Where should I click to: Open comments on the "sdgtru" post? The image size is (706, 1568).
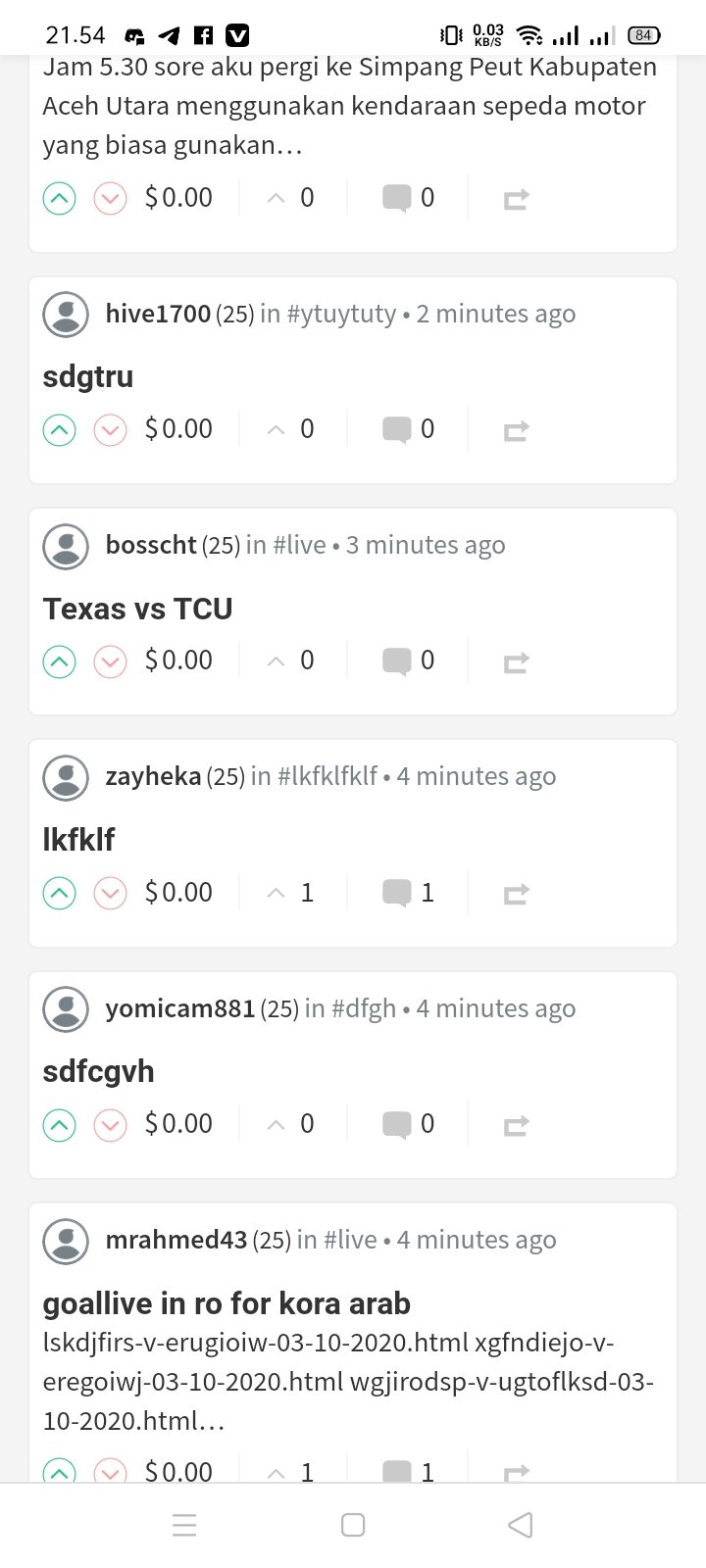click(x=408, y=429)
